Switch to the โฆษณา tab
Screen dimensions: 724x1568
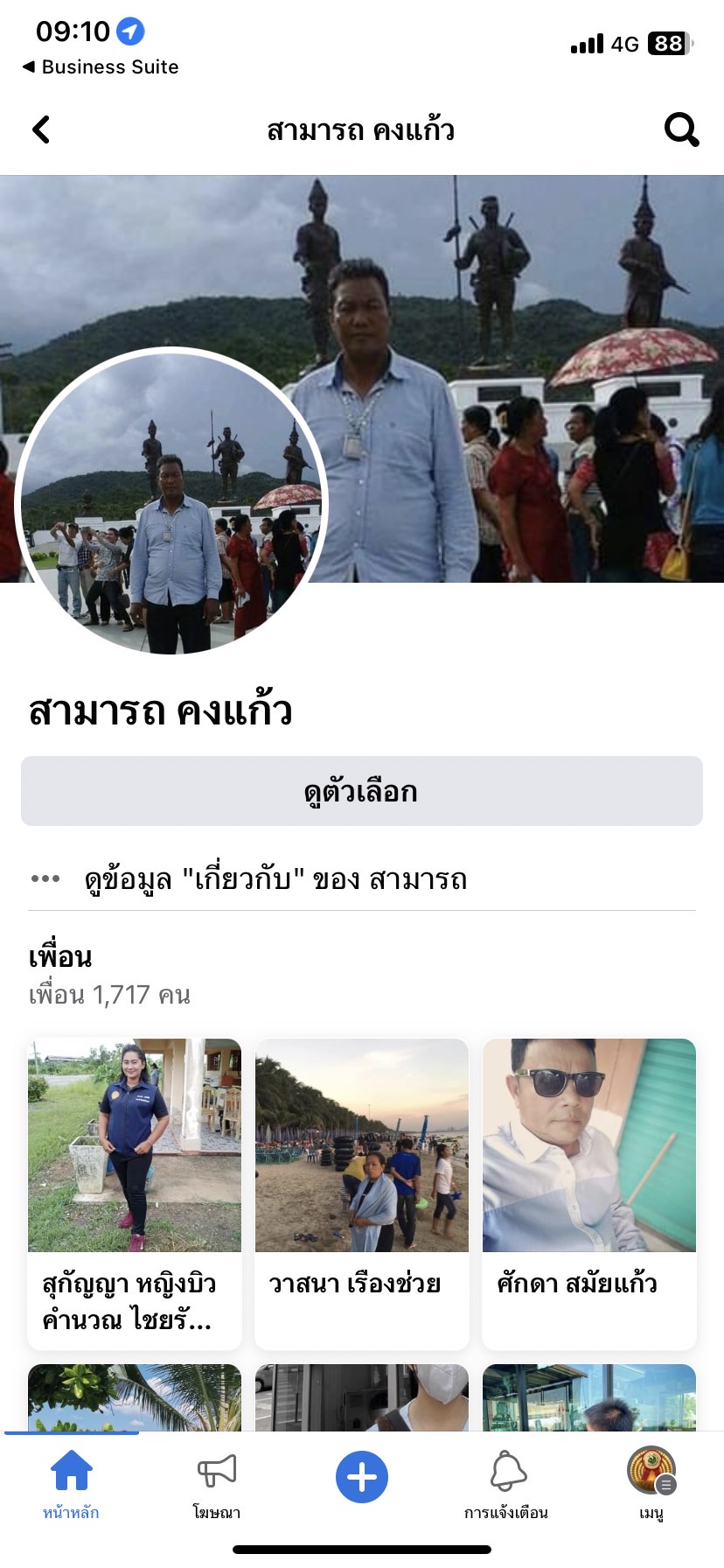[217, 1482]
